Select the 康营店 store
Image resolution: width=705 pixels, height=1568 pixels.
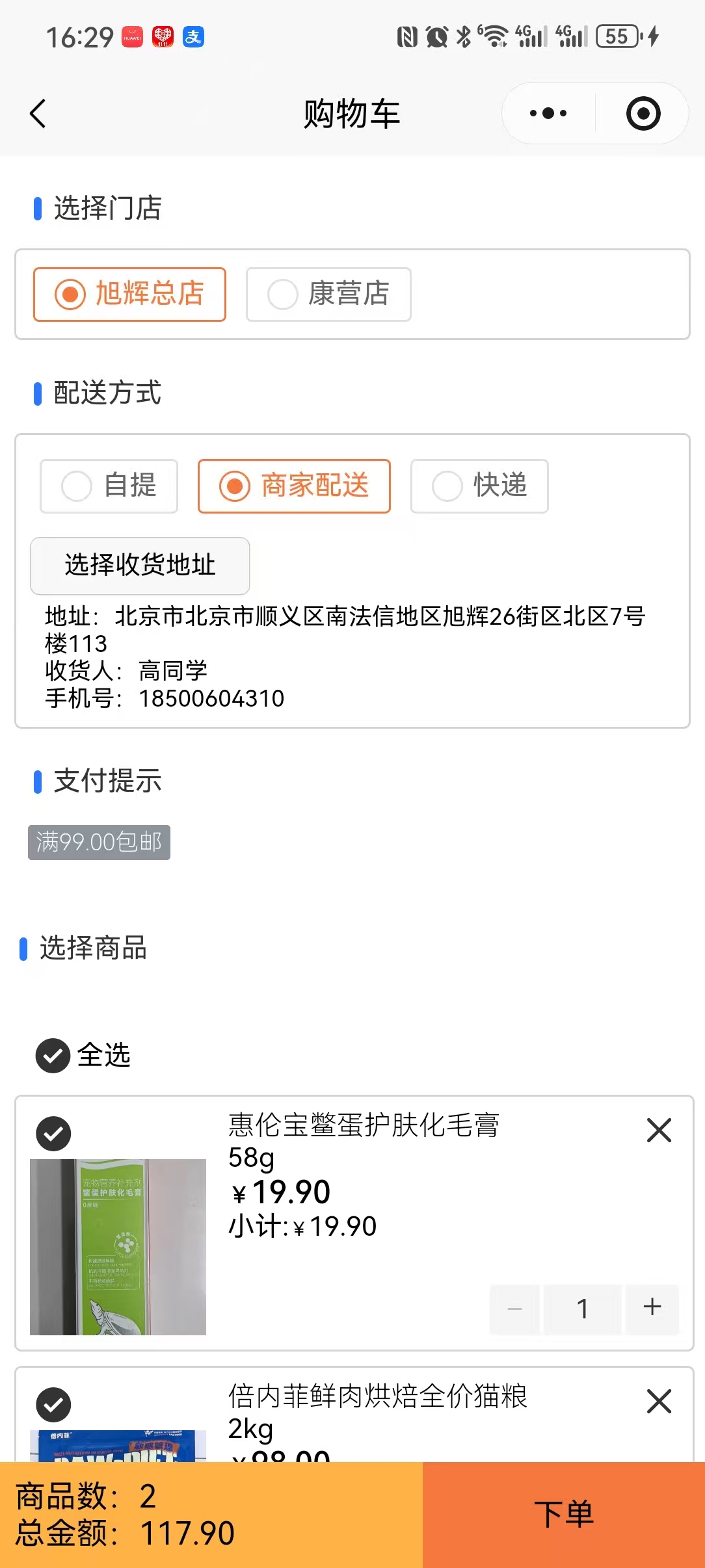point(328,294)
